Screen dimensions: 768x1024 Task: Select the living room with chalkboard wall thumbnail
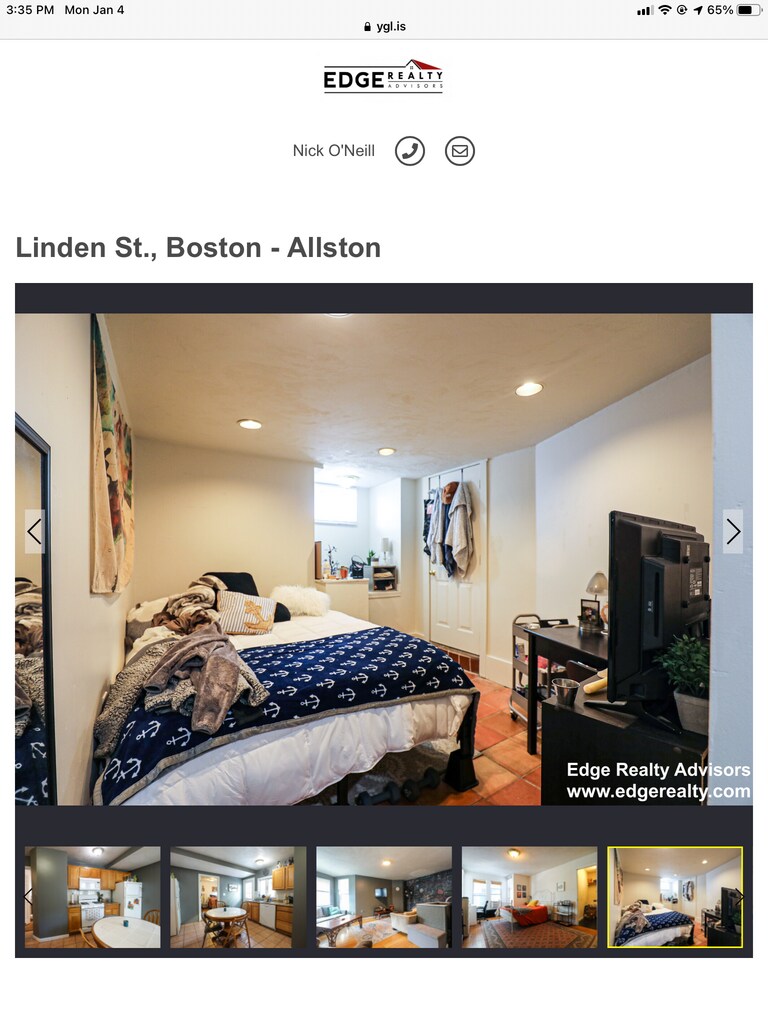click(384, 897)
